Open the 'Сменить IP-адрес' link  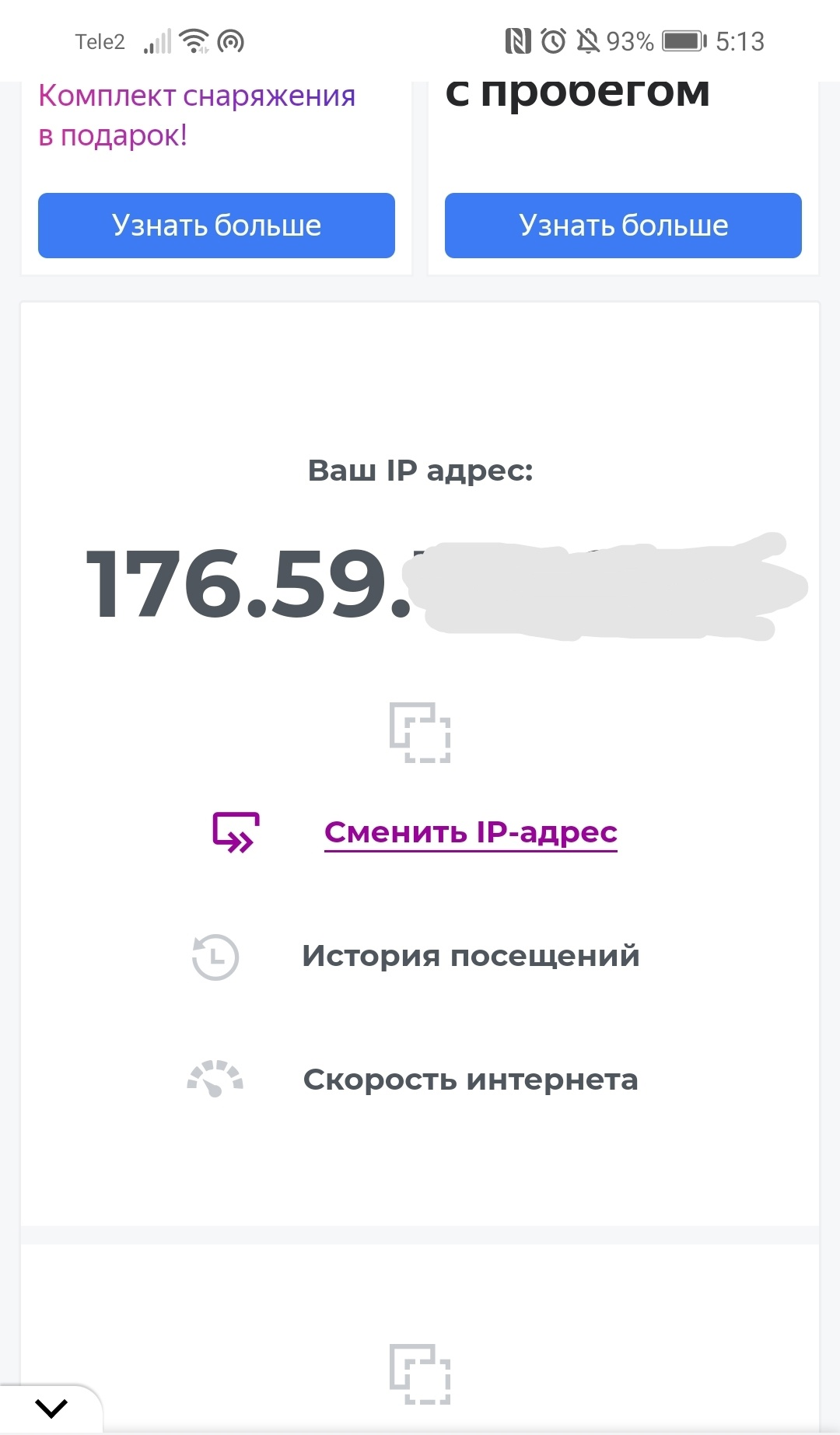click(471, 832)
